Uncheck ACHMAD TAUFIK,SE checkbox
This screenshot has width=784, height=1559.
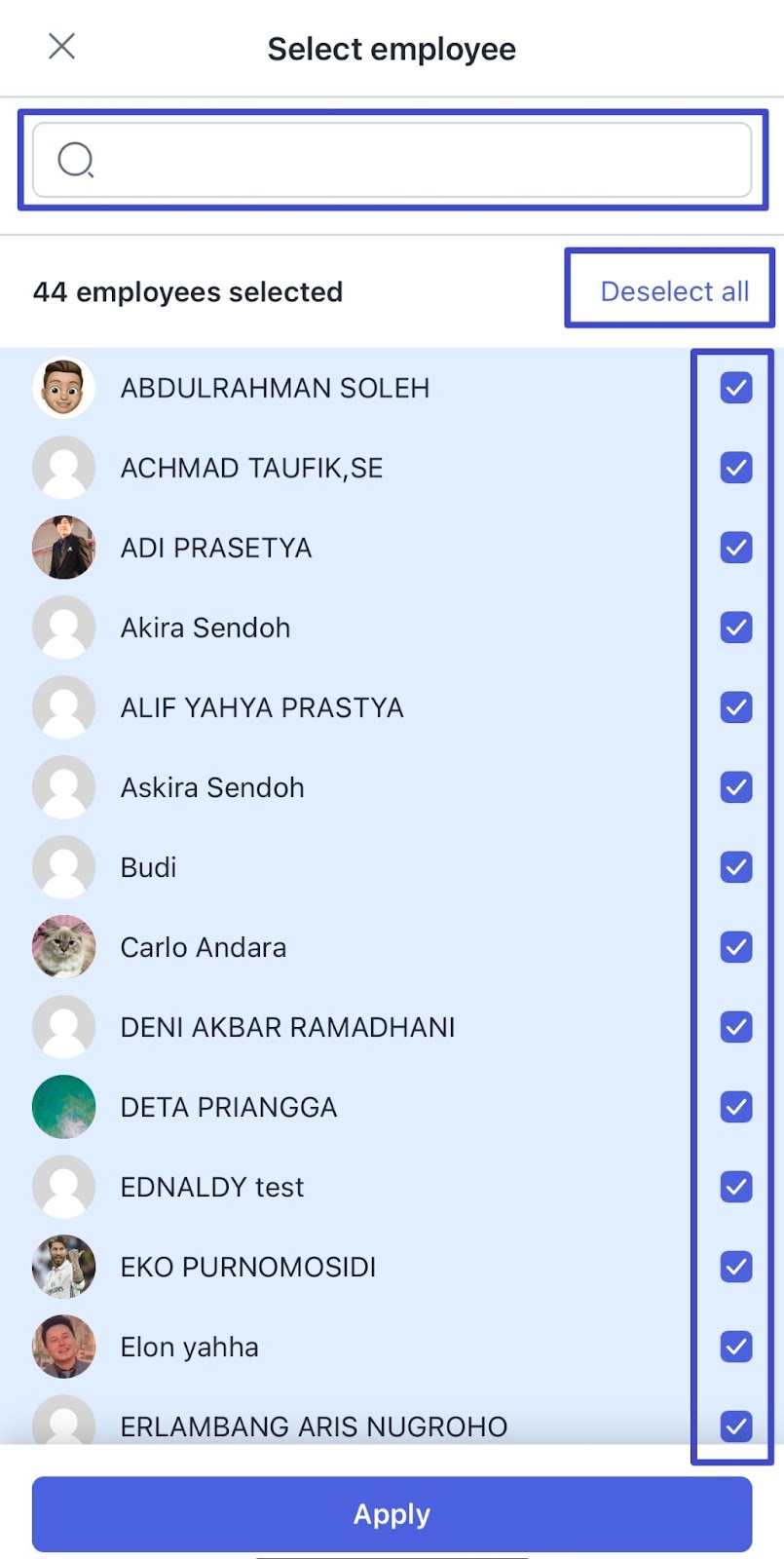pos(736,468)
